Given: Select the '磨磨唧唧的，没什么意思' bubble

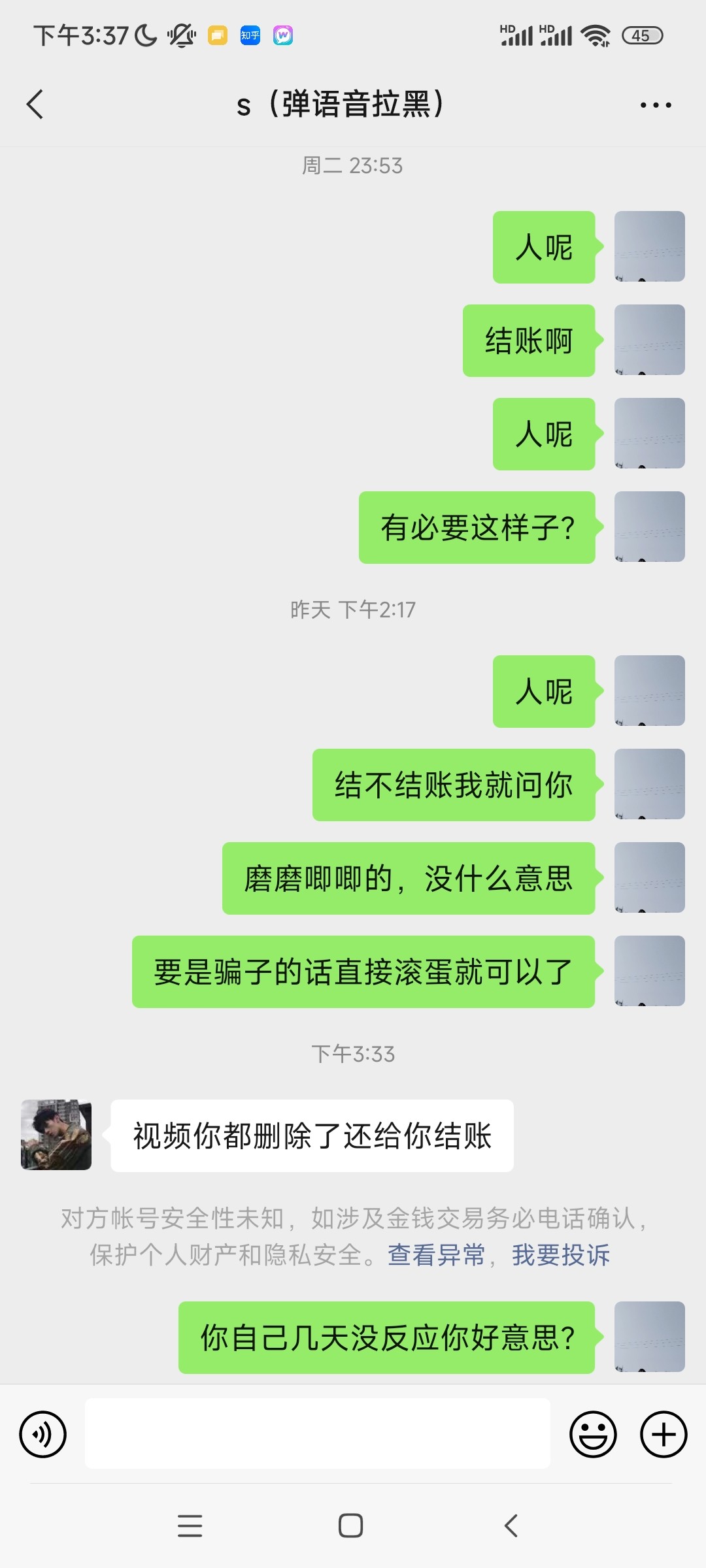Looking at the screenshot, I should tap(407, 878).
